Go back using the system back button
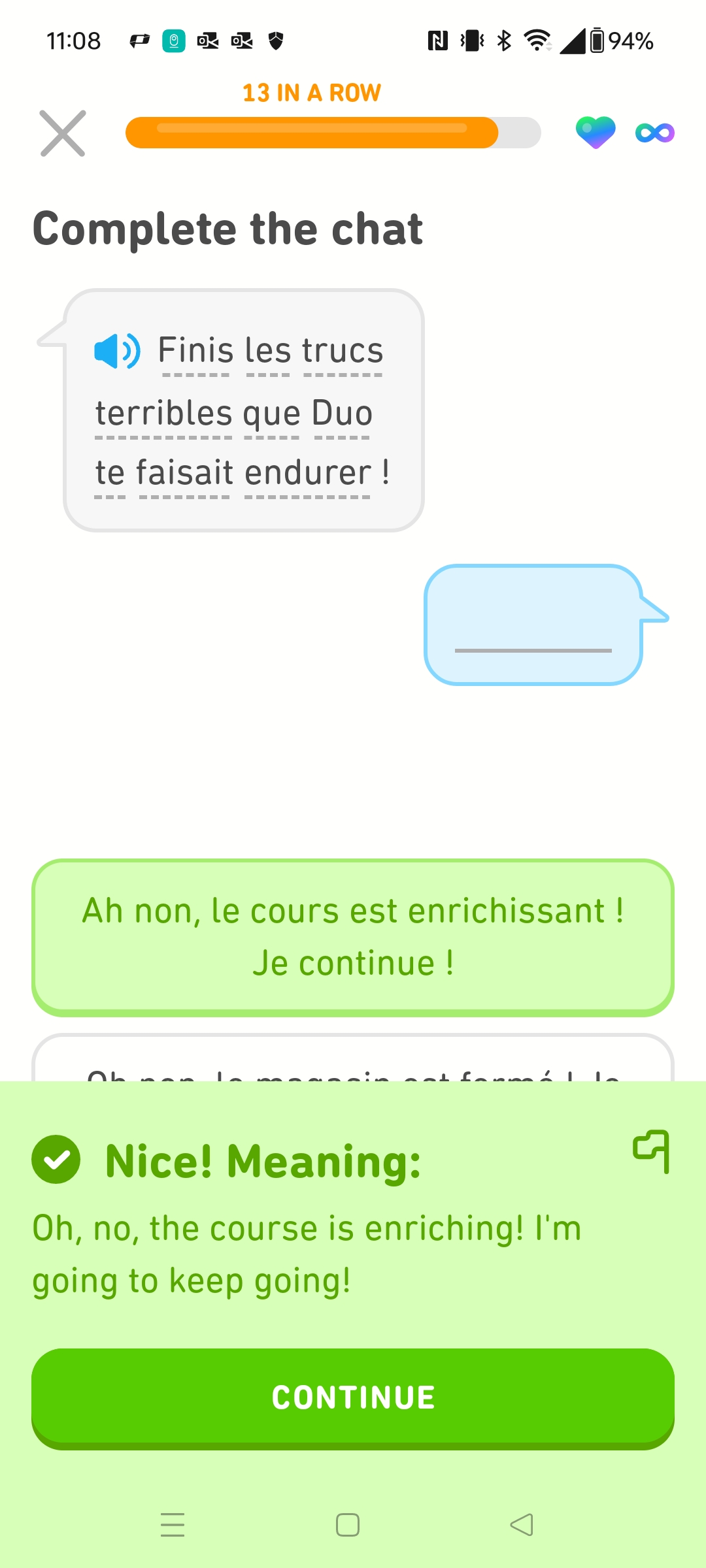 click(x=522, y=1525)
